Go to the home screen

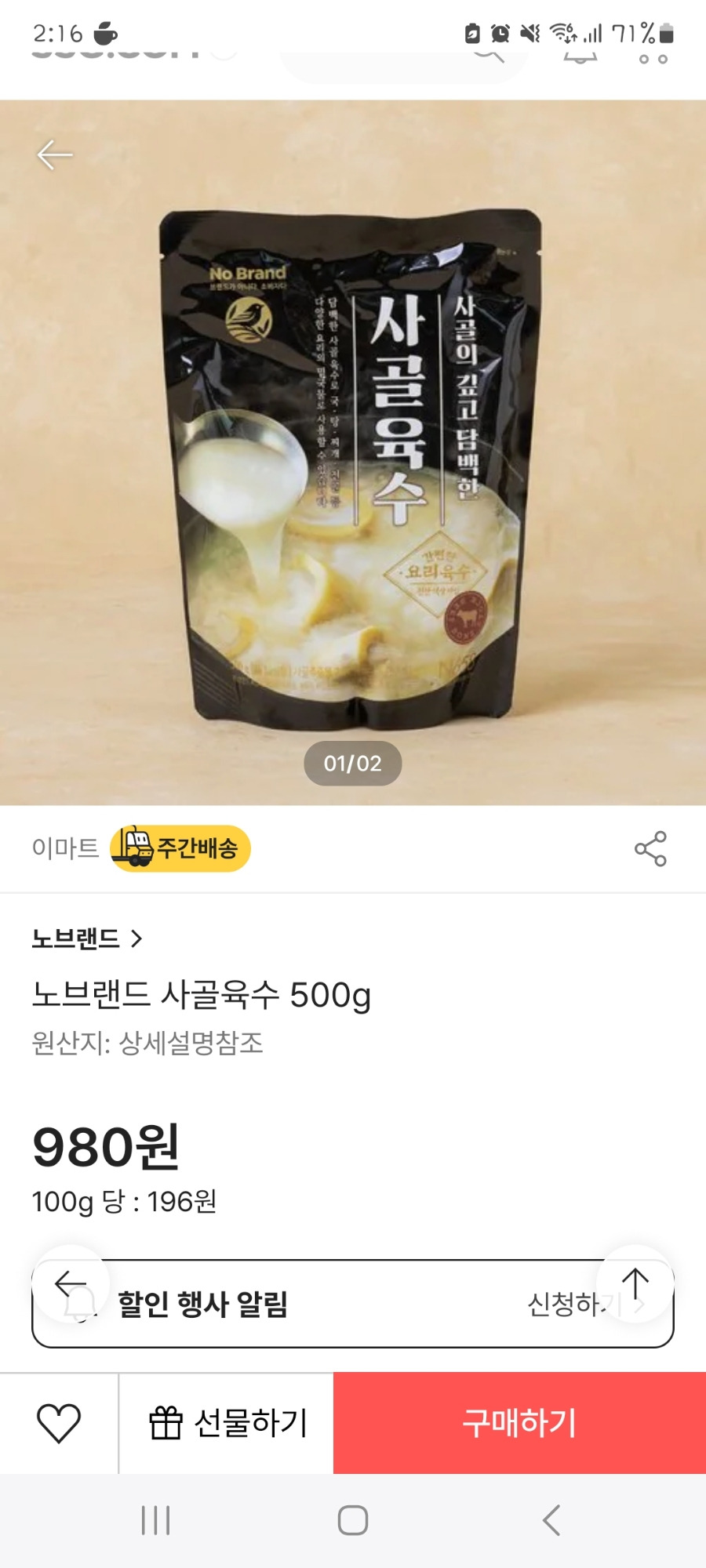353,1521
